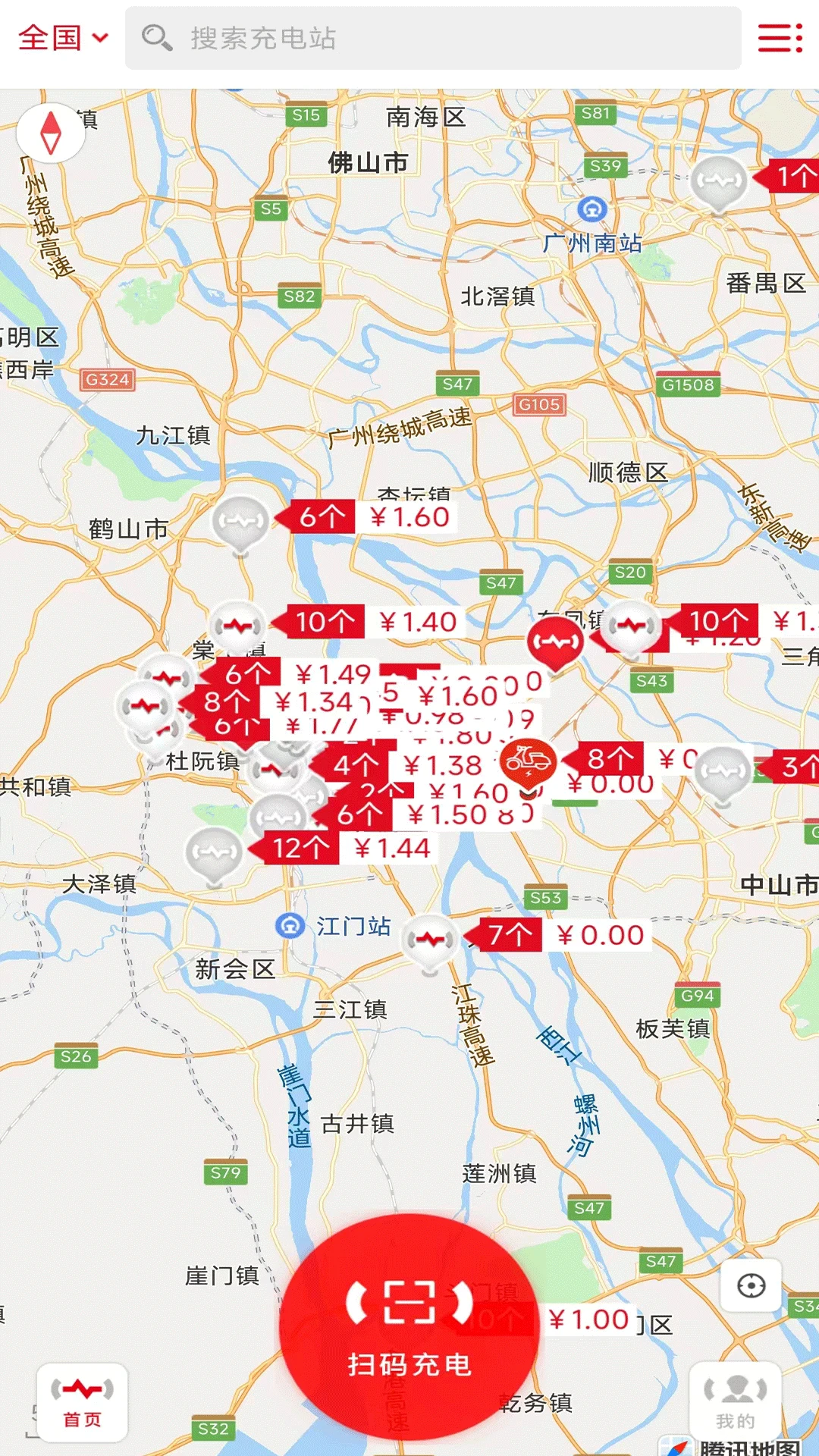This screenshot has width=819, height=1456.
Task: Select the station marker with 12个 ¥1.44
Action: (215, 852)
